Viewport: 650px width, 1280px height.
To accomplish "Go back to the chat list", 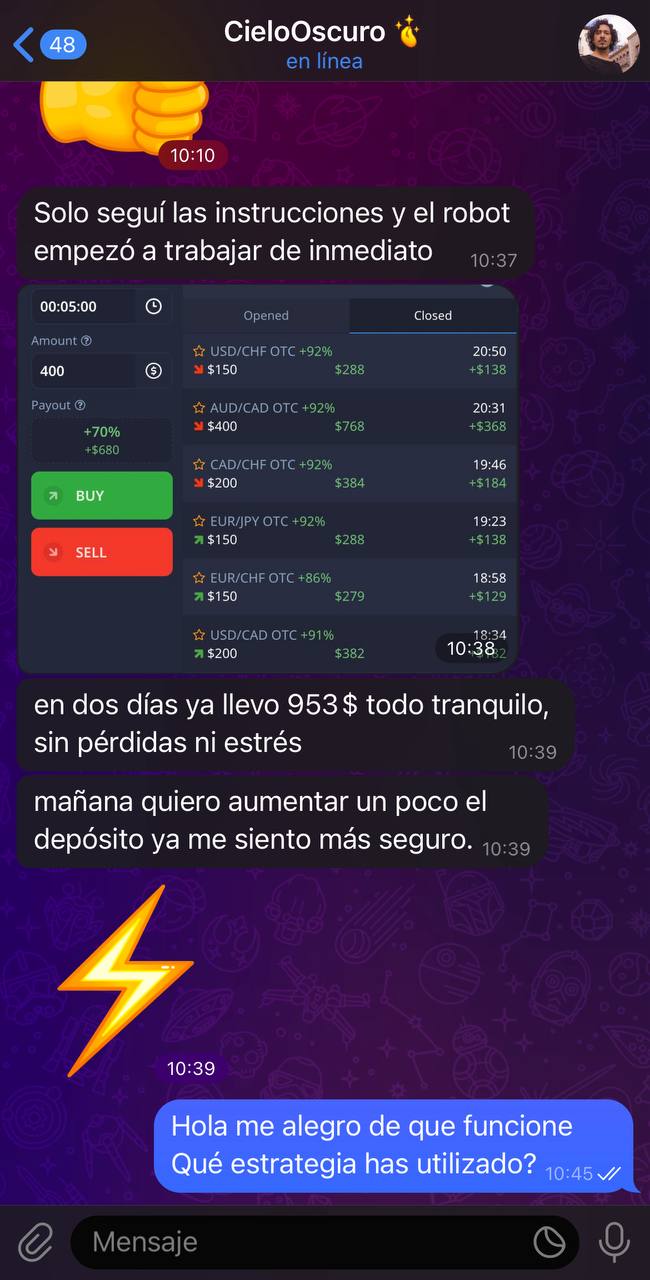I will pos(48,44).
